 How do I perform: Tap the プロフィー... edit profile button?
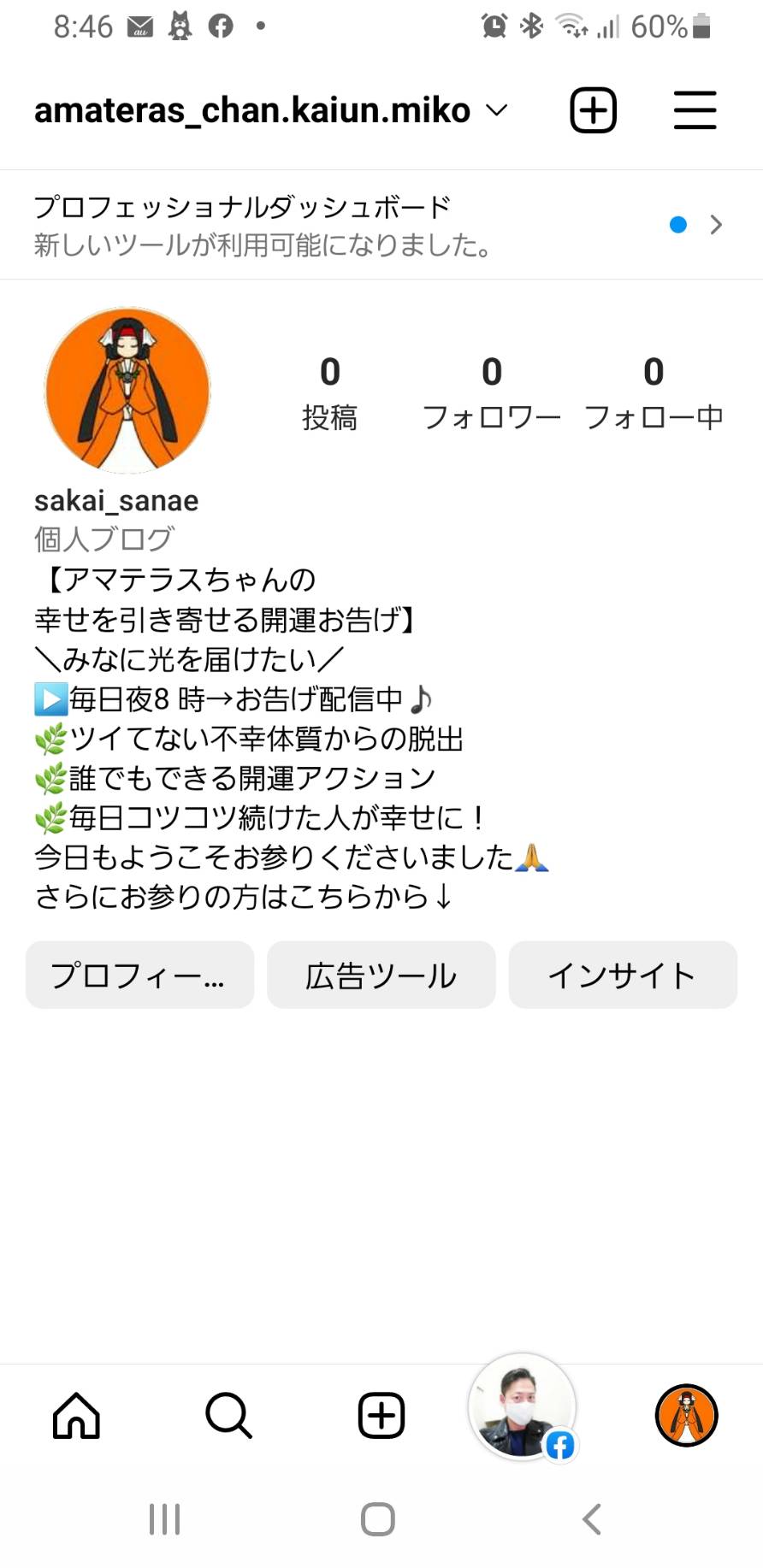click(x=139, y=975)
